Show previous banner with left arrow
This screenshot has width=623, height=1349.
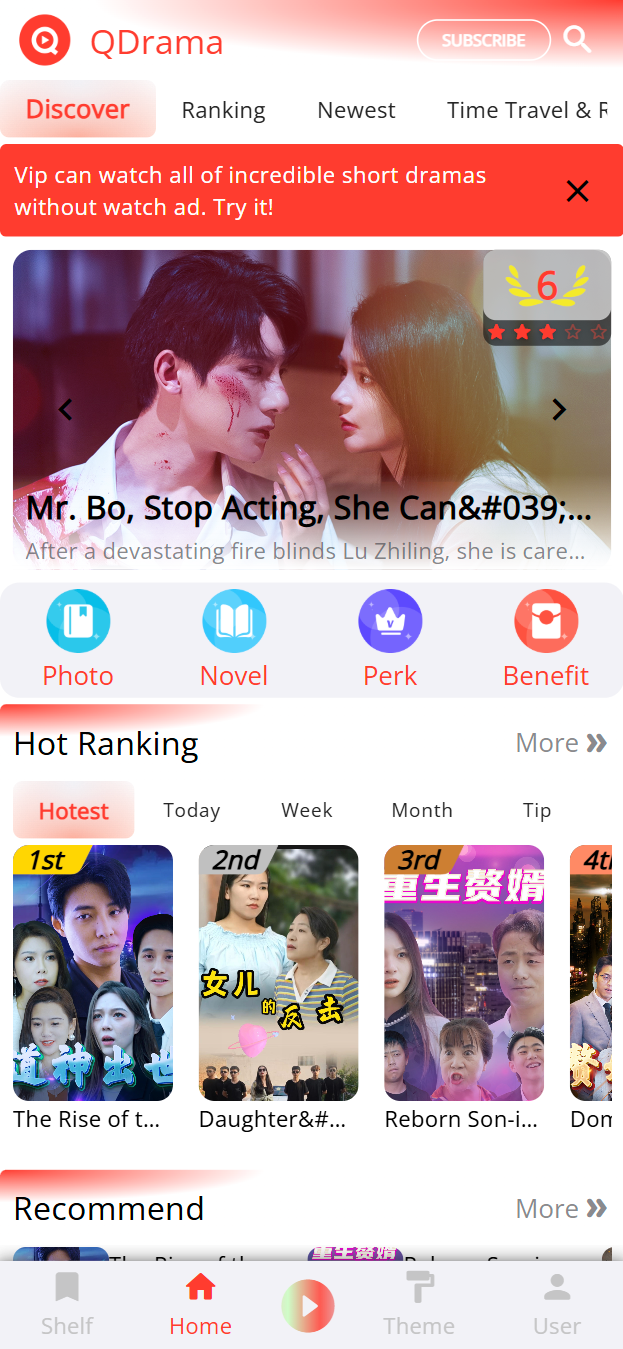(65, 409)
